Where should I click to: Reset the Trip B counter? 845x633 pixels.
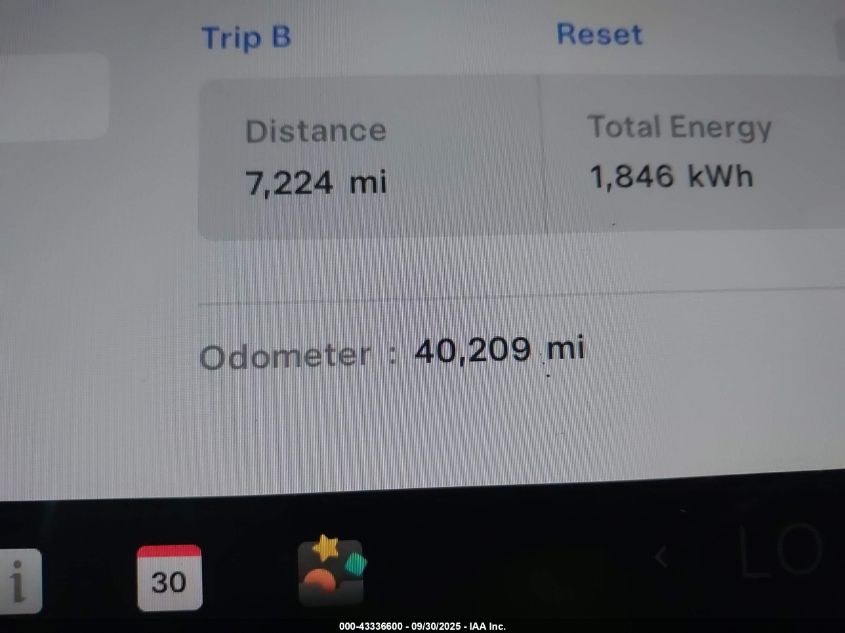point(598,34)
